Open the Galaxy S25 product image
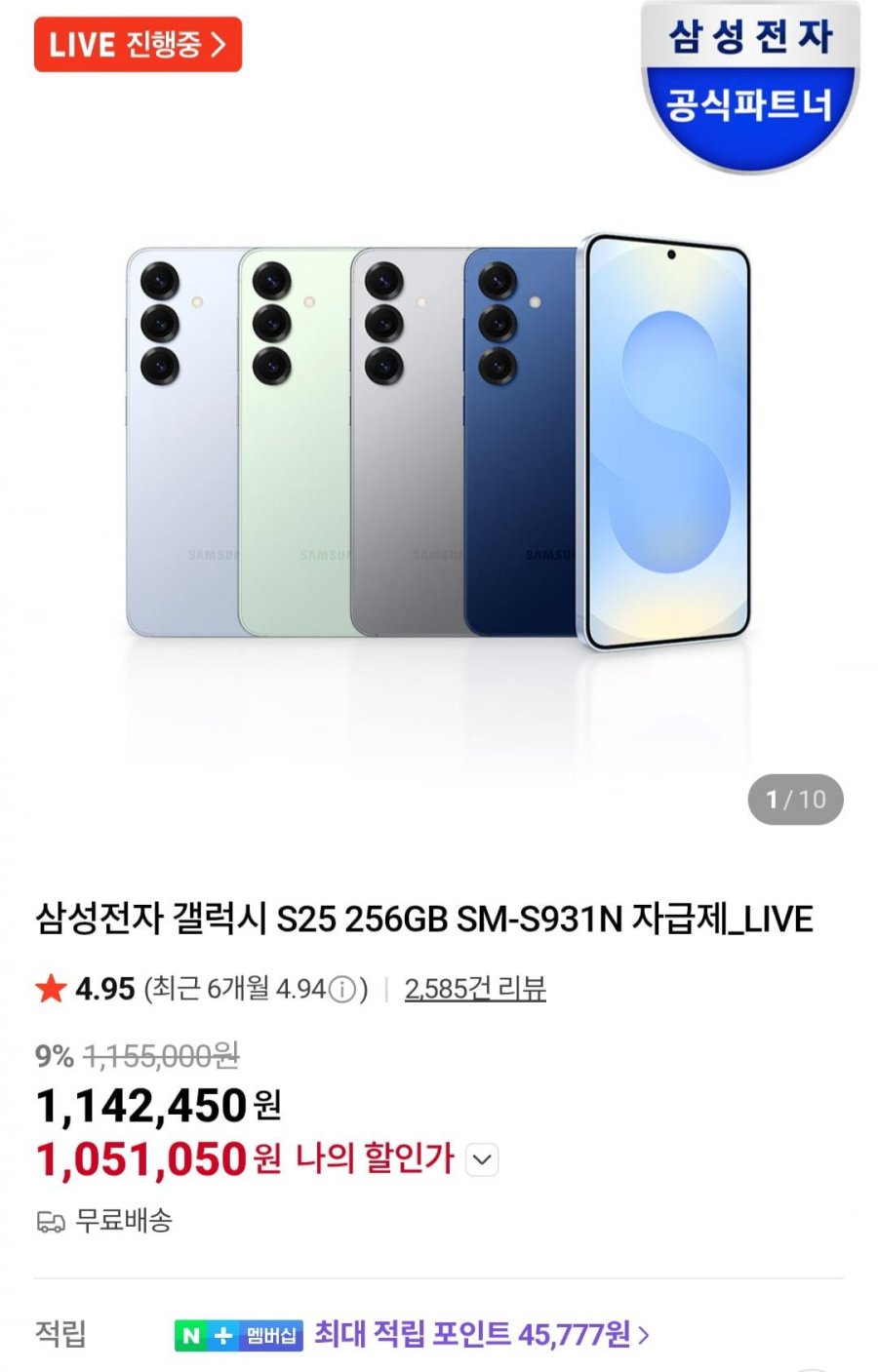The width and height of the screenshot is (878, 1372). tap(439, 444)
